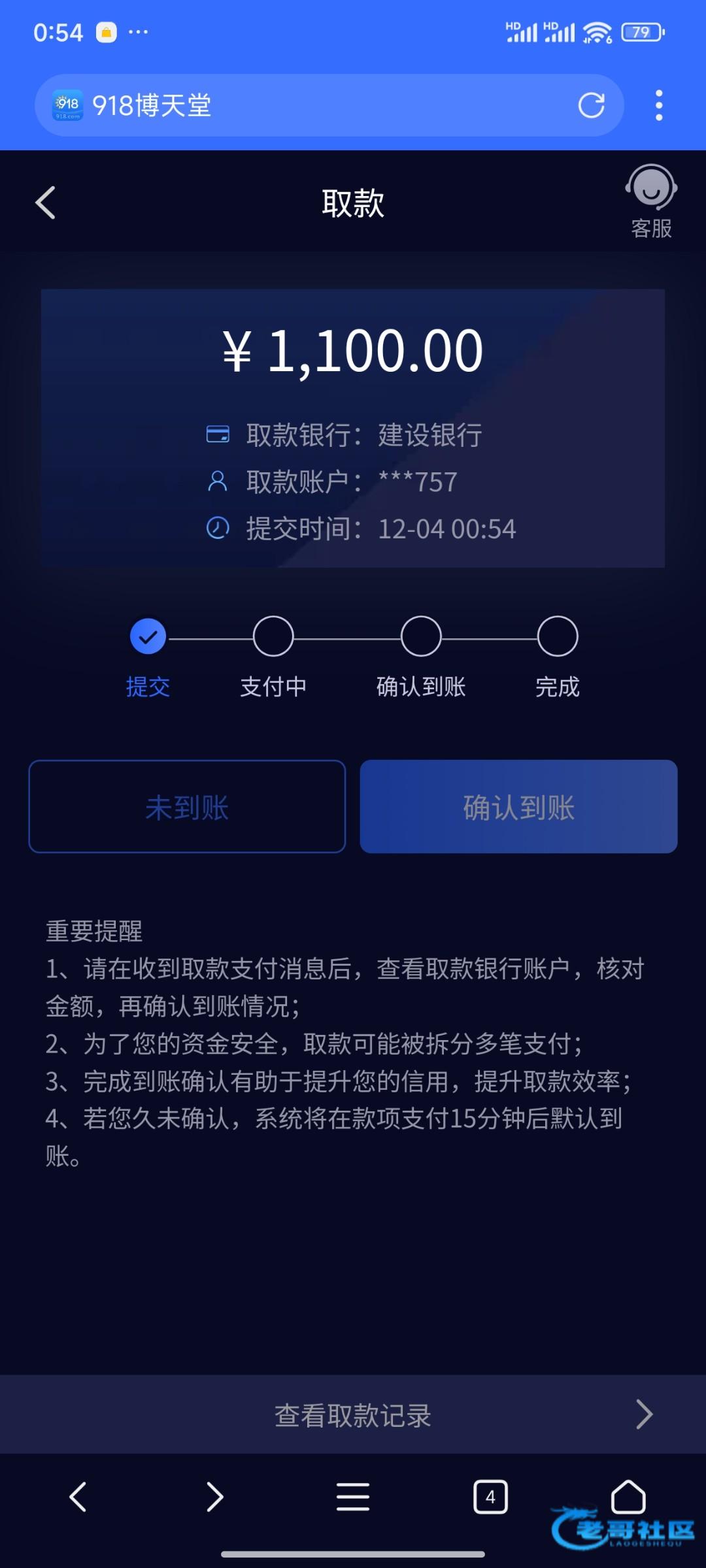This screenshot has height=1568, width=706.
Task: Open the tab switcher showing 4 tabs
Action: click(x=490, y=1497)
